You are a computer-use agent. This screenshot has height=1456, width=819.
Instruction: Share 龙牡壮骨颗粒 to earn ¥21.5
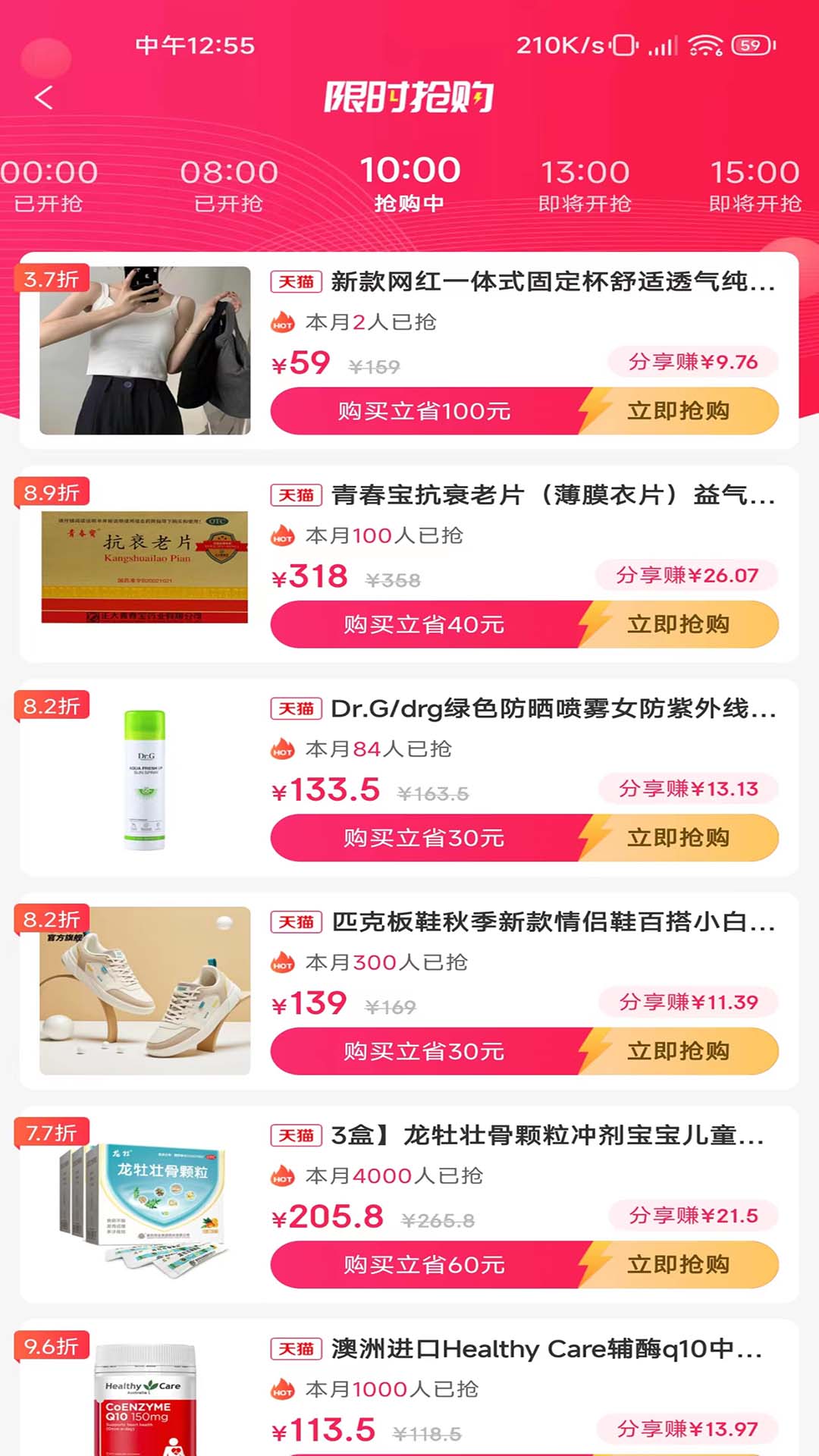pos(693,1216)
